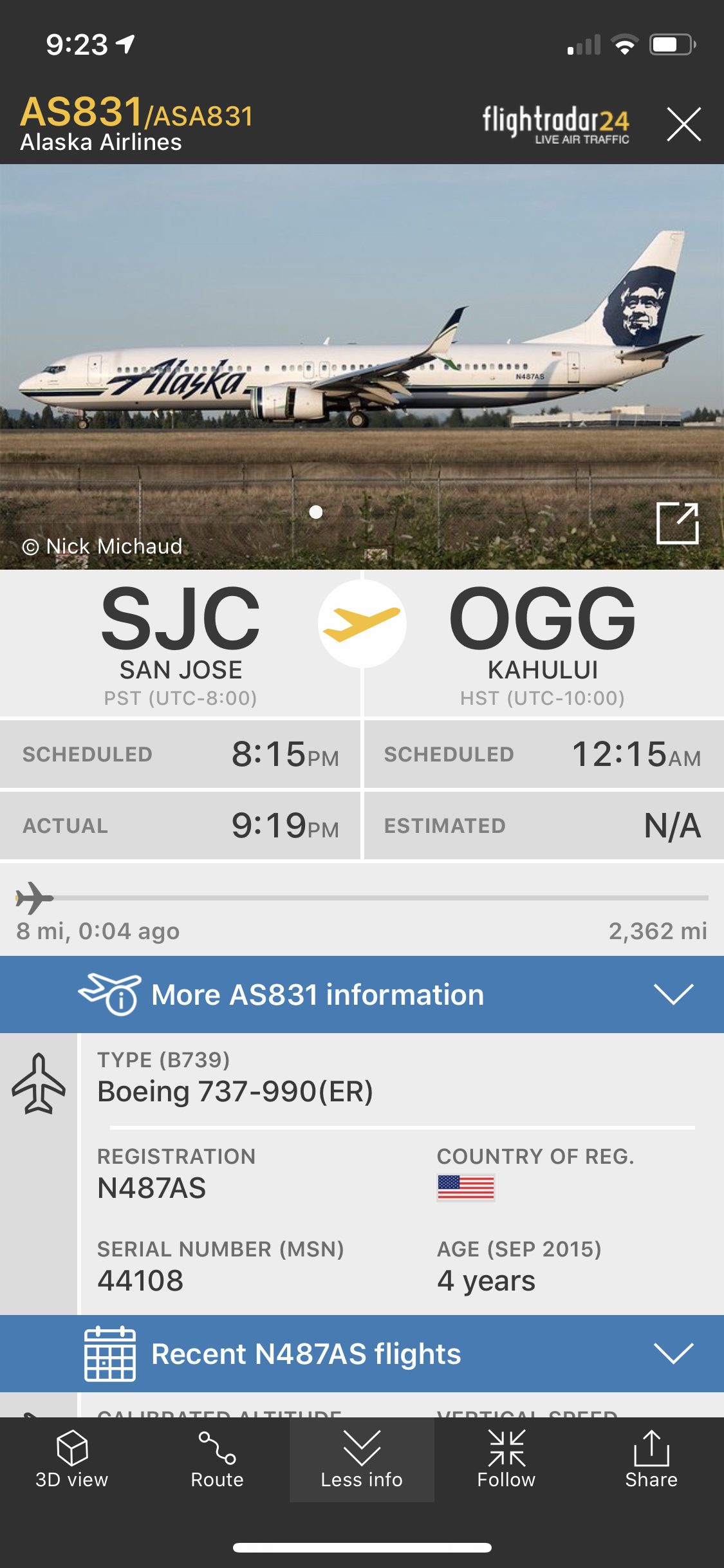Open the aircraft photo in full view

click(677, 523)
